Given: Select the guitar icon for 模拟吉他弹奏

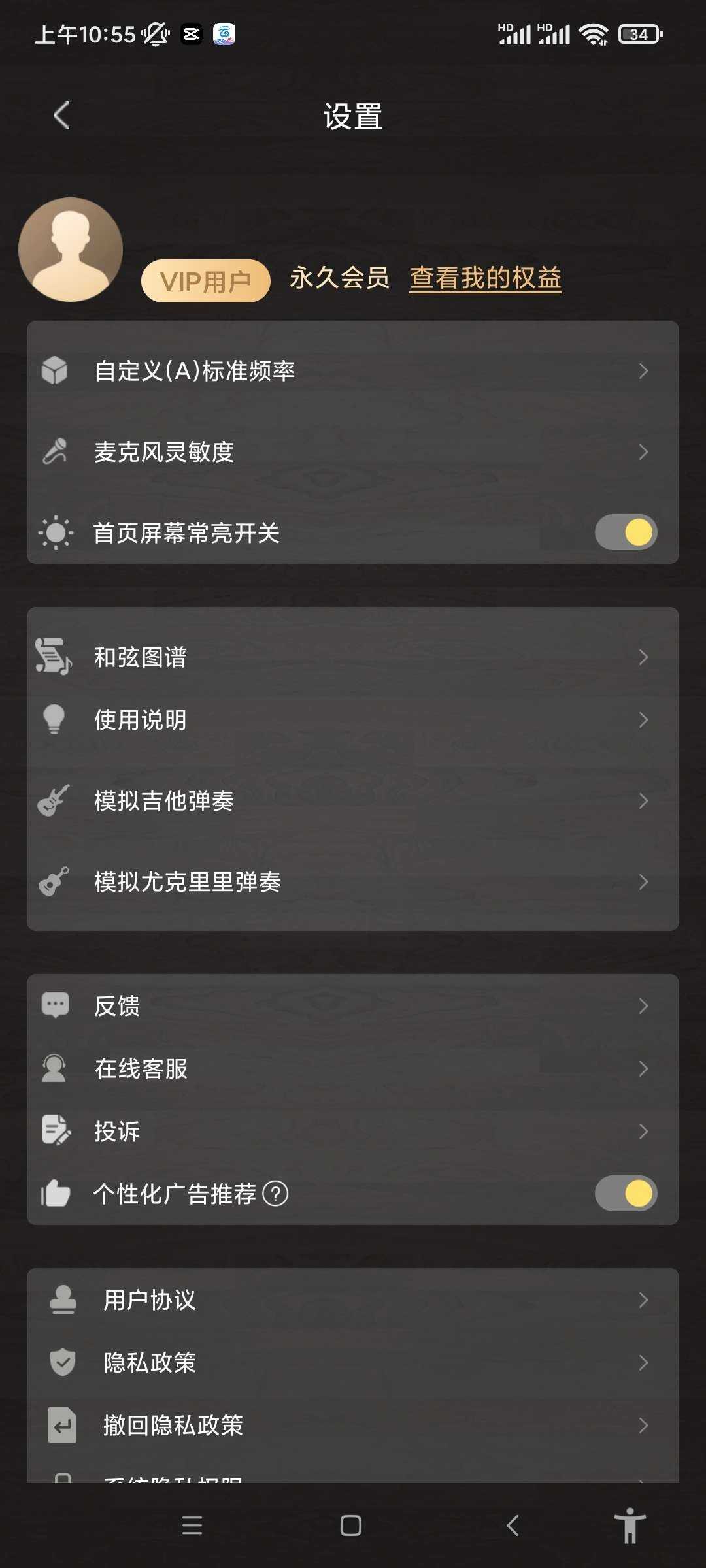Looking at the screenshot, I should 52,800.
